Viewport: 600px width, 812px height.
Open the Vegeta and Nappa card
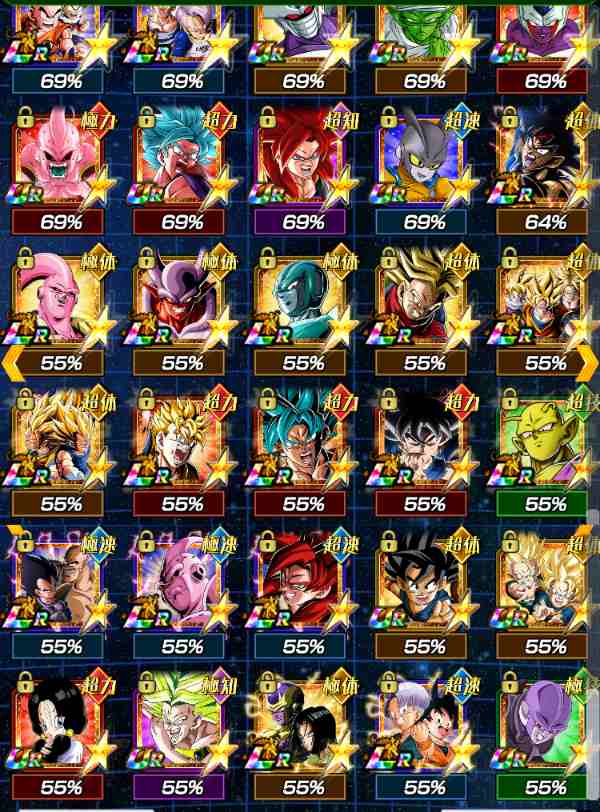pyautogui.click(x=60, y=585)
